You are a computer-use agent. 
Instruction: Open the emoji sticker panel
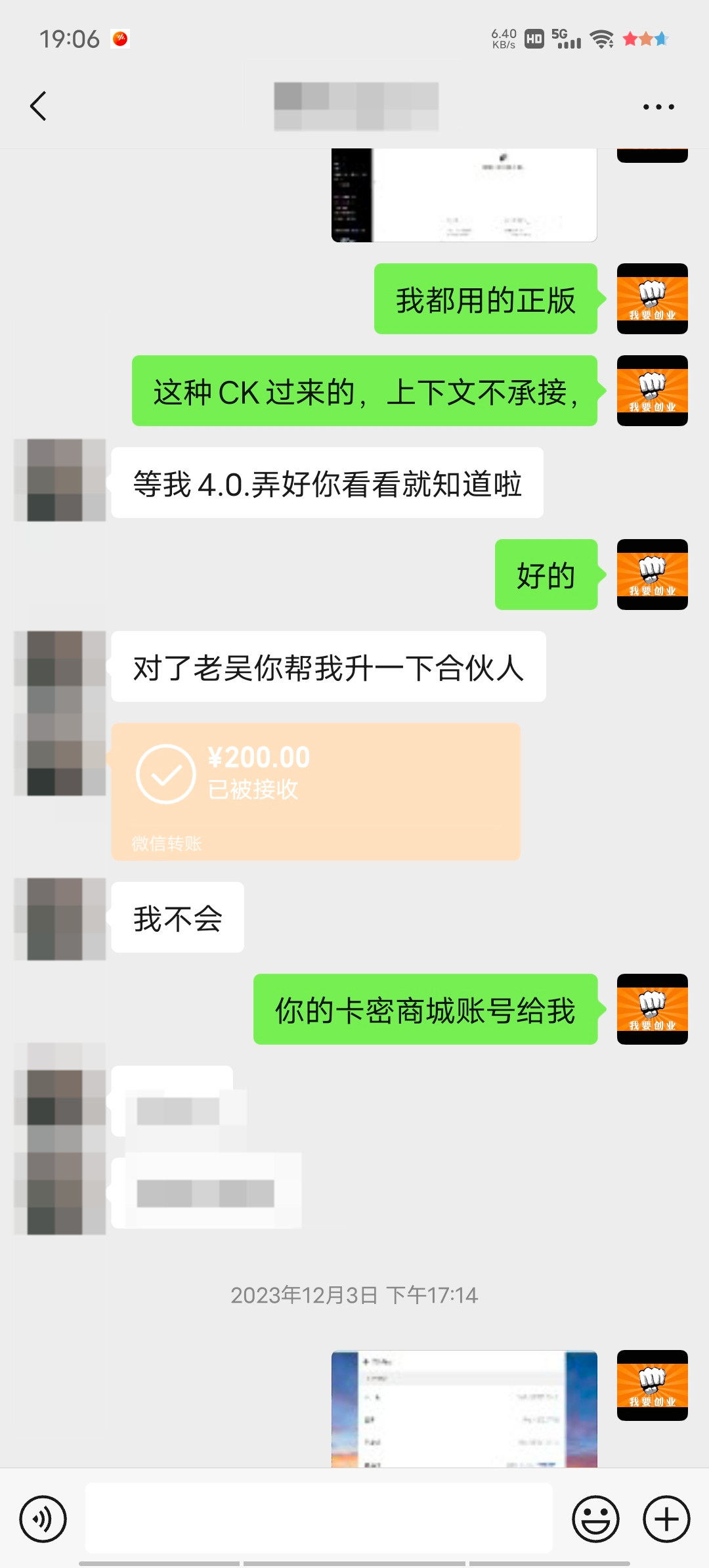coord(595,1519)
